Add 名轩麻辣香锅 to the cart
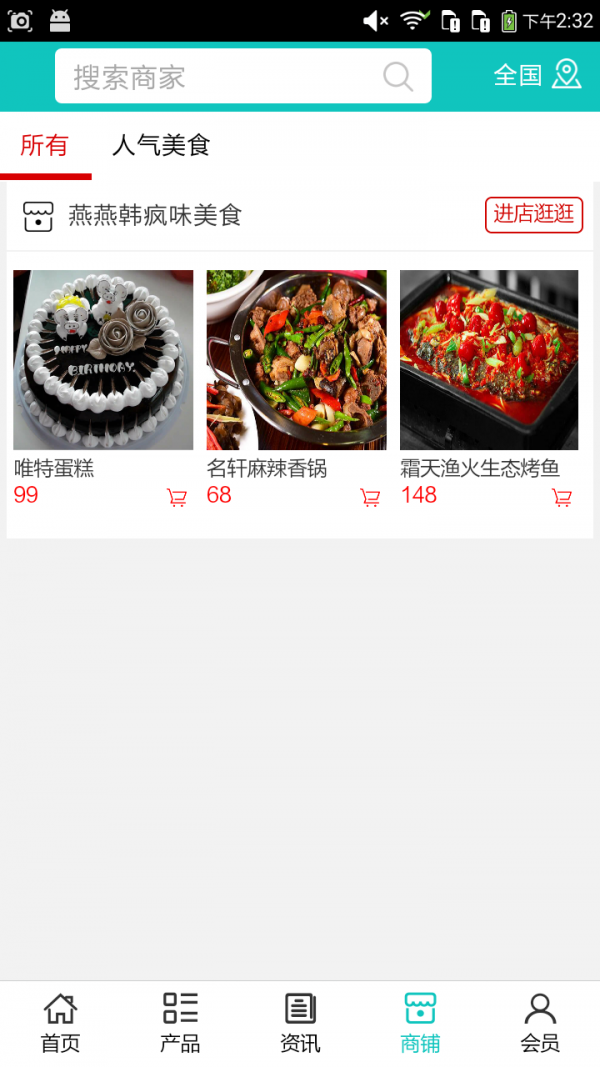 coord(370,497)
